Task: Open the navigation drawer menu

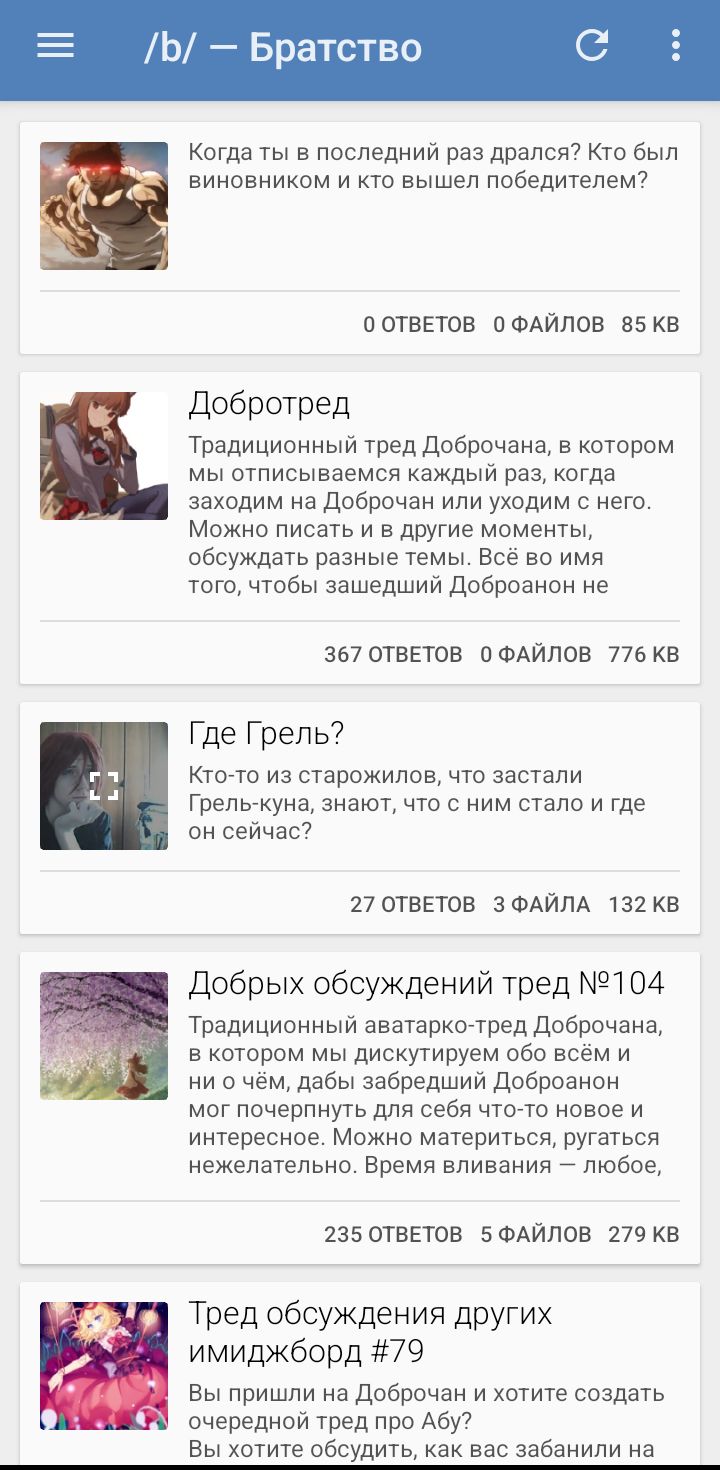Action: tap(55, 46)
